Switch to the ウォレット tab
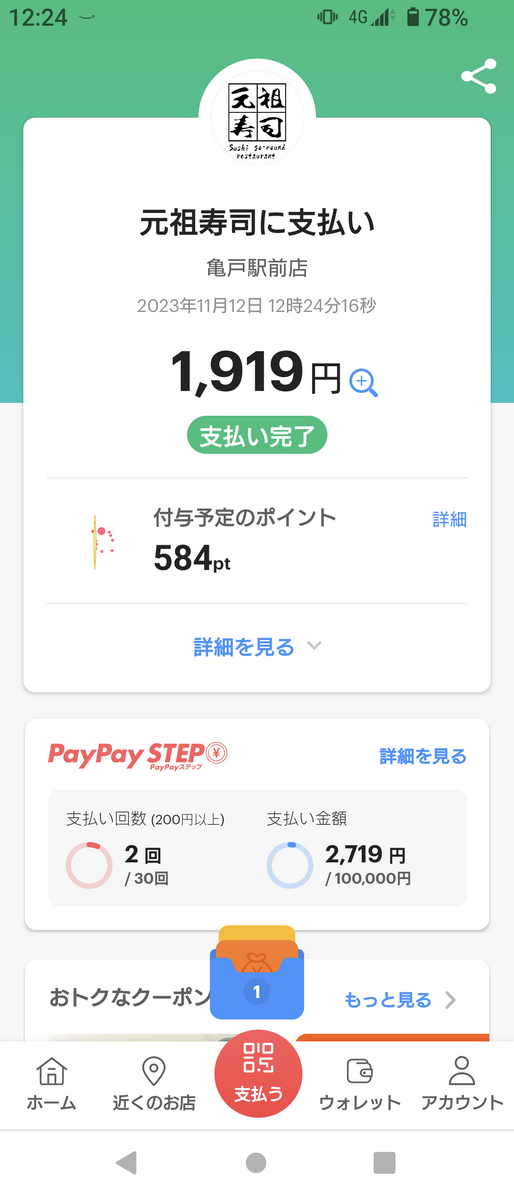514x1200 pixels. [360, 1083]
